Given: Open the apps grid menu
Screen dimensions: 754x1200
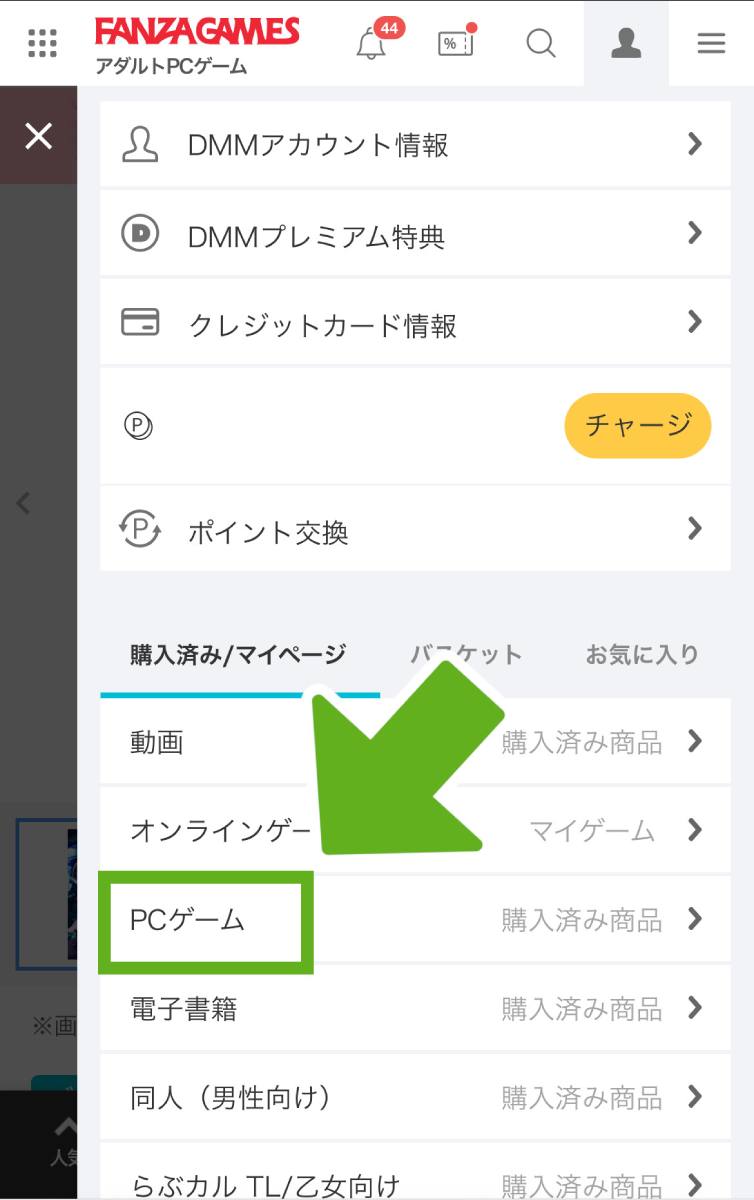Looking at the screenshot, I should click(x=42, y=43).
